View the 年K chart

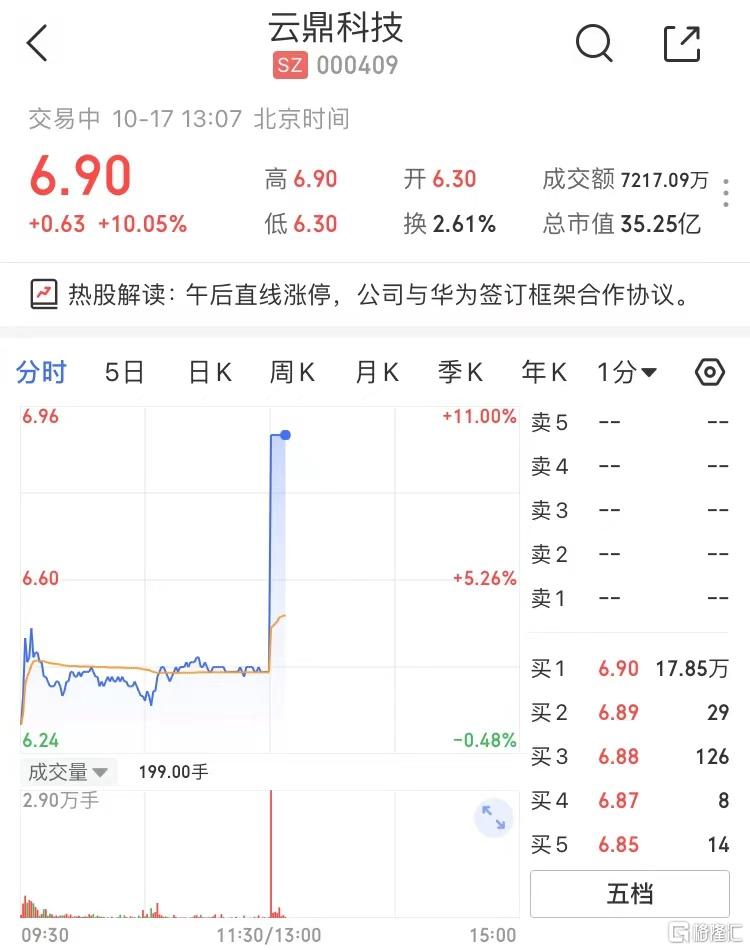pos(544,373)
